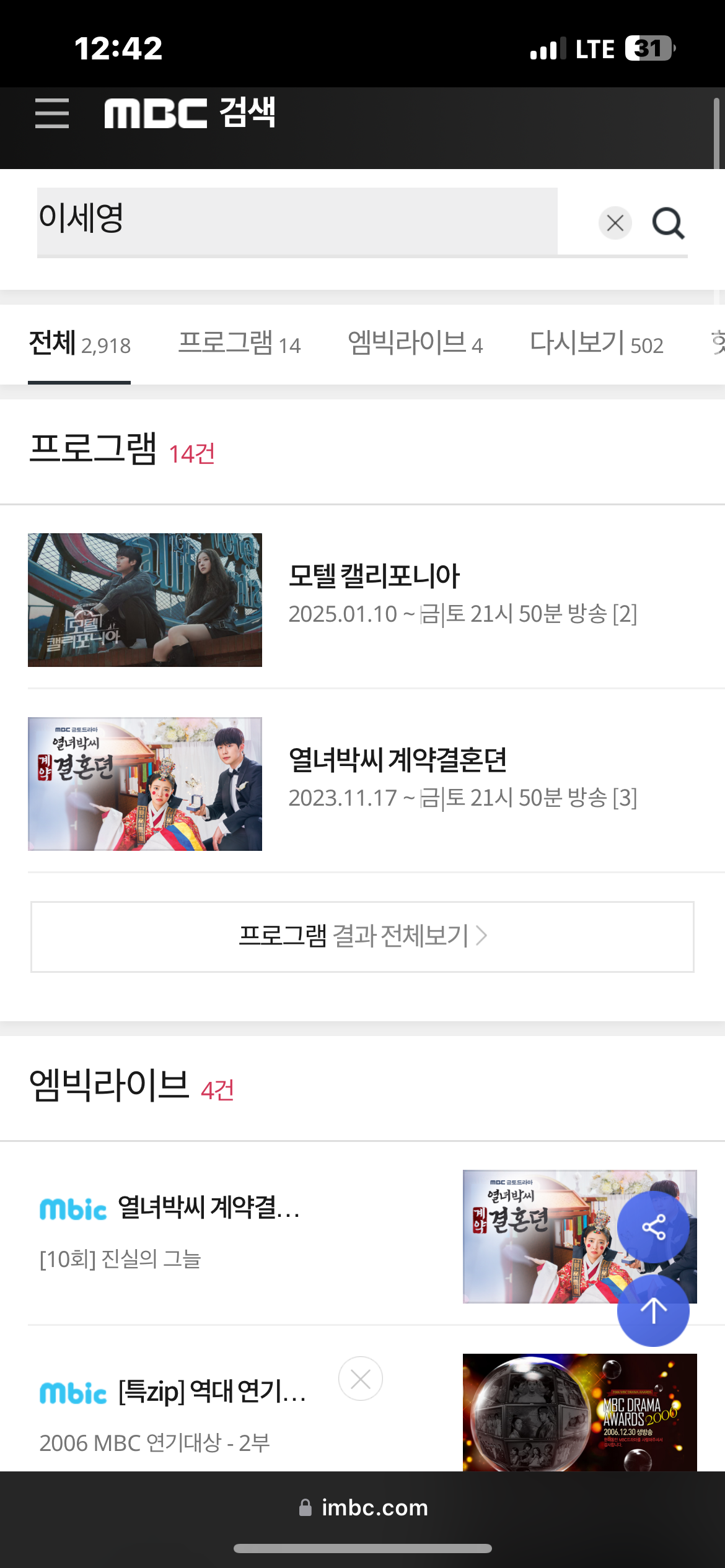Viewport: 725px width, 1568px height.
Task: Clear the search text
Action: click(x=615, y=223)
